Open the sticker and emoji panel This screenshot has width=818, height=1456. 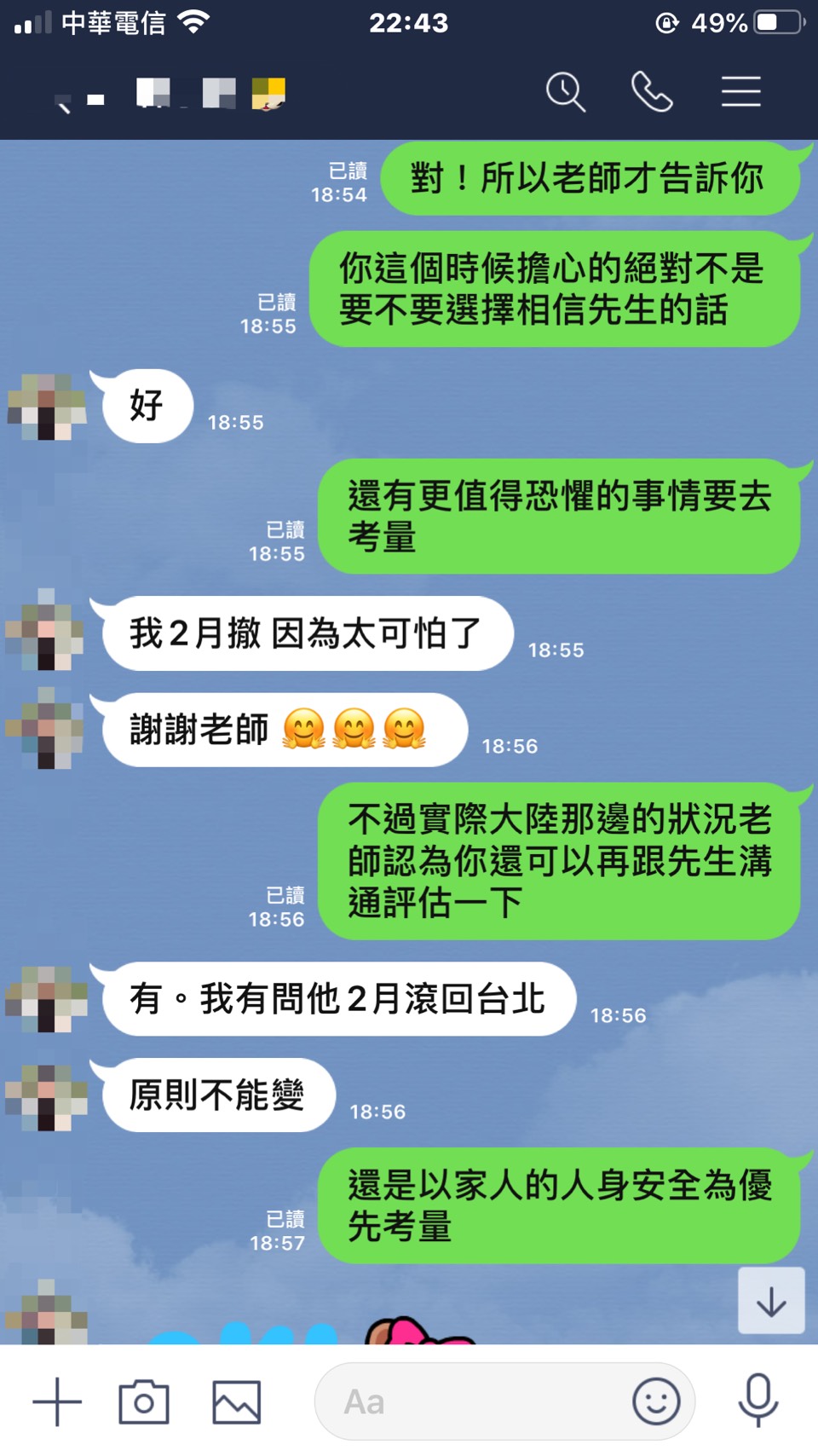(656, 1401)
